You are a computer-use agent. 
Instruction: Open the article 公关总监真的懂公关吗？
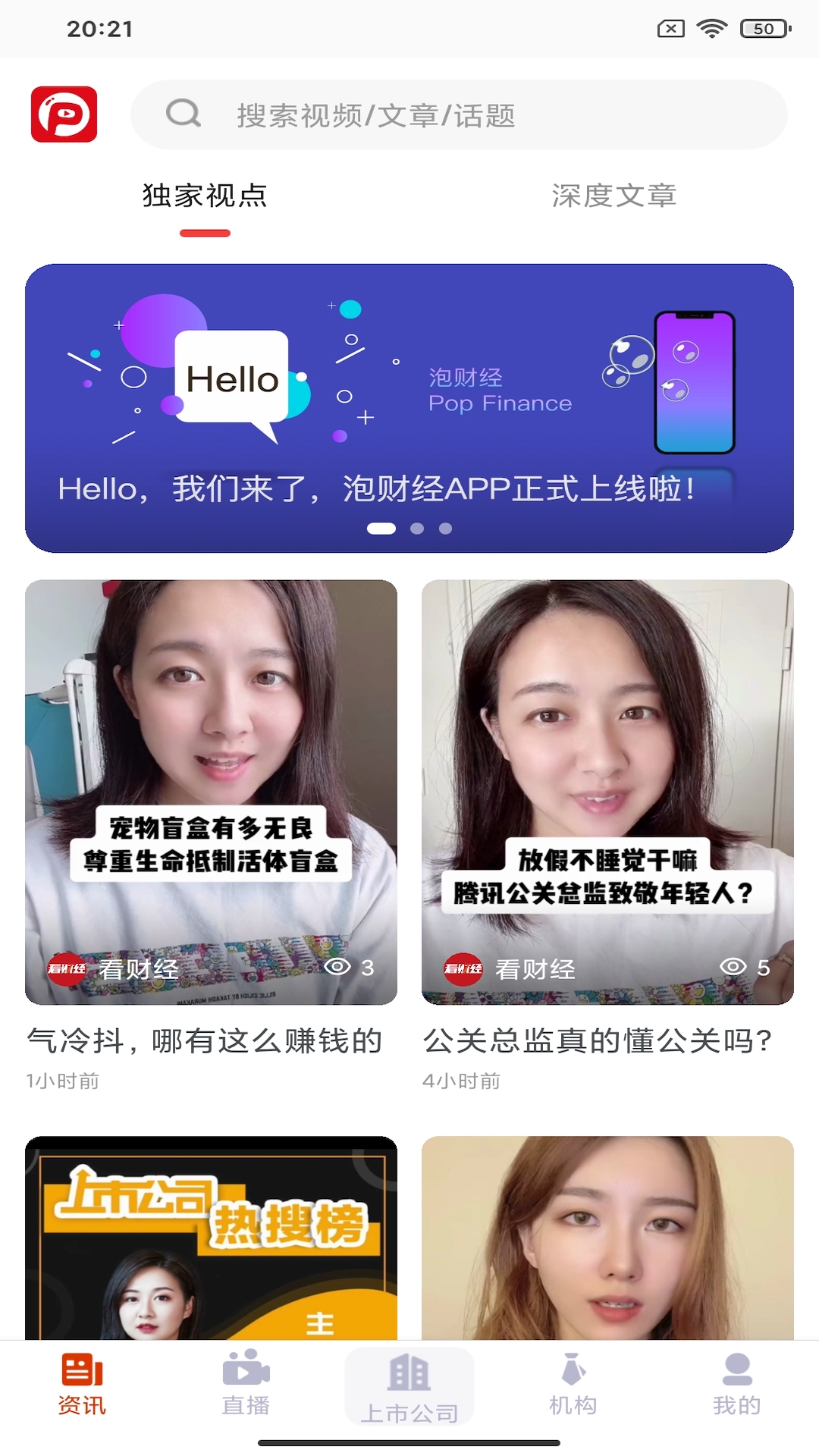click(x=599, y=1042)
